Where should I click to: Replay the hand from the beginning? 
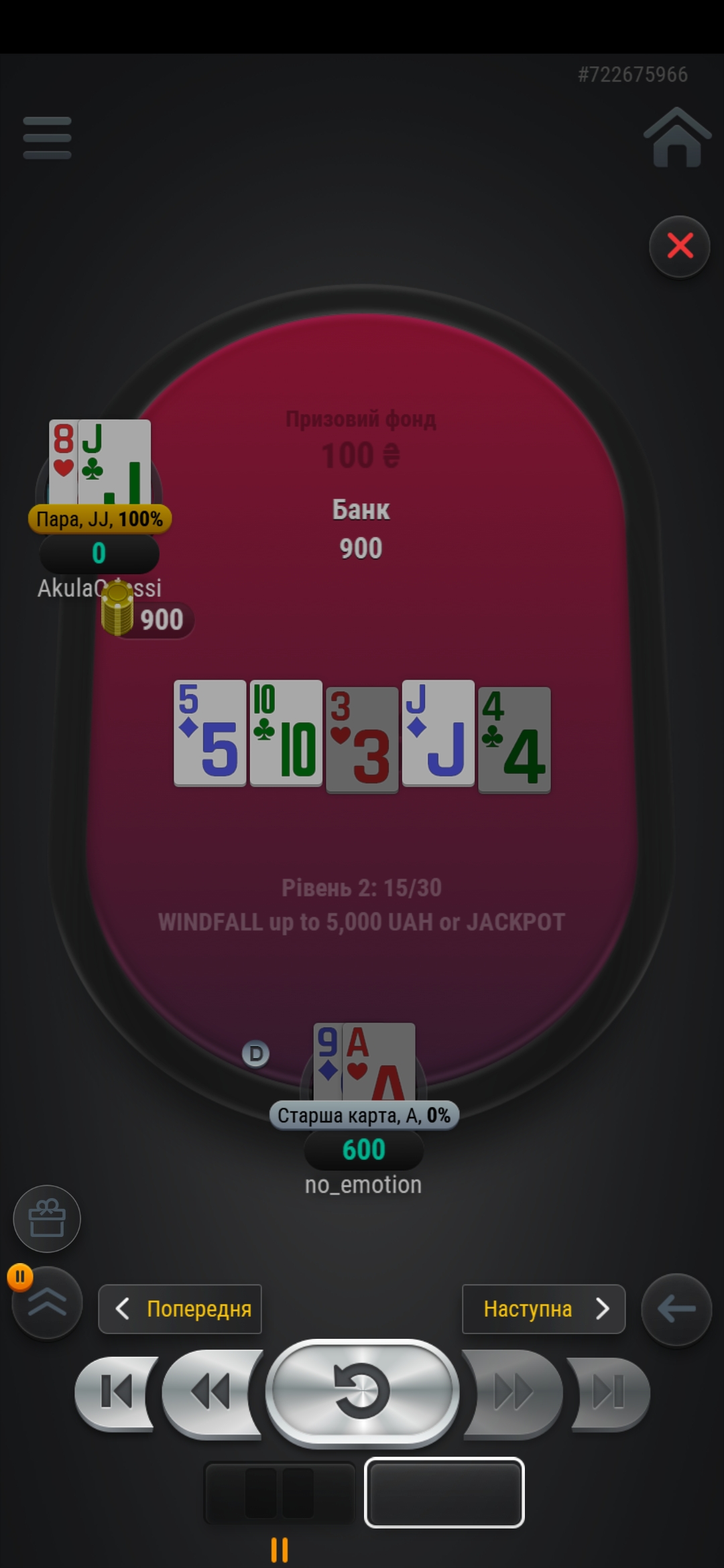pyautogui.click(x=362, y=1392)
